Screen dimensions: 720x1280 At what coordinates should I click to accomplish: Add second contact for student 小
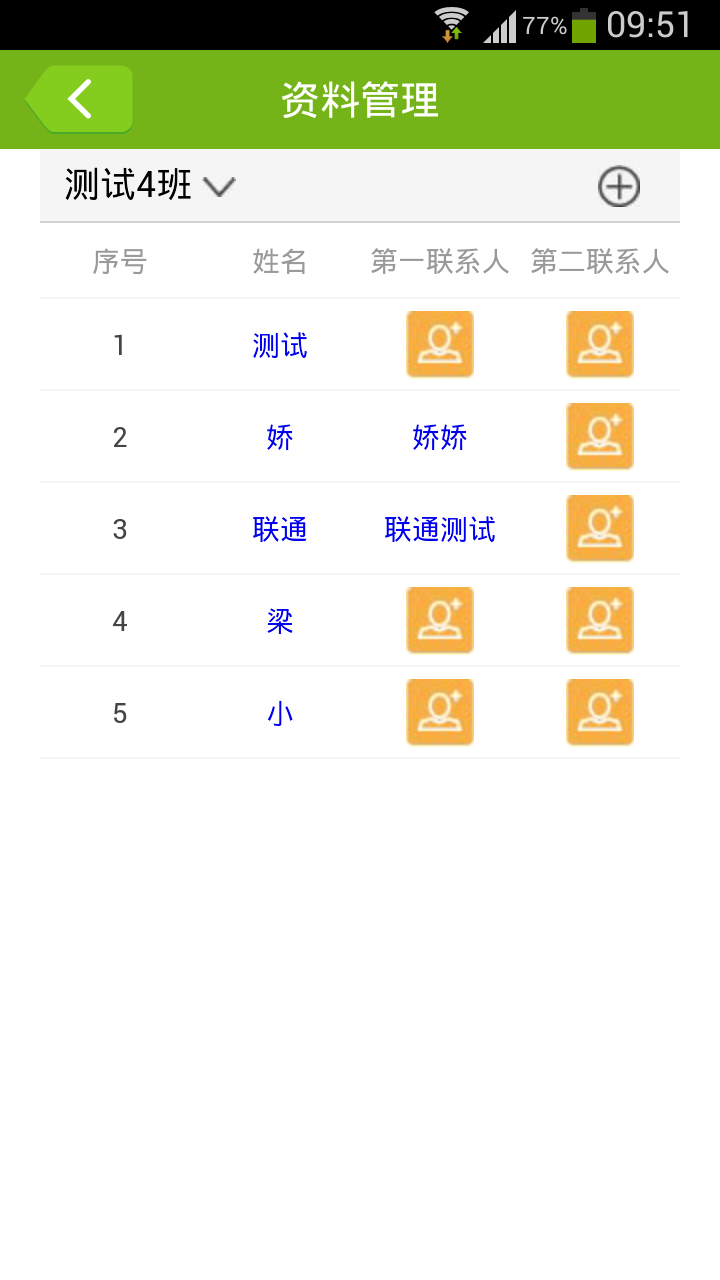click(x=600, y=712)
